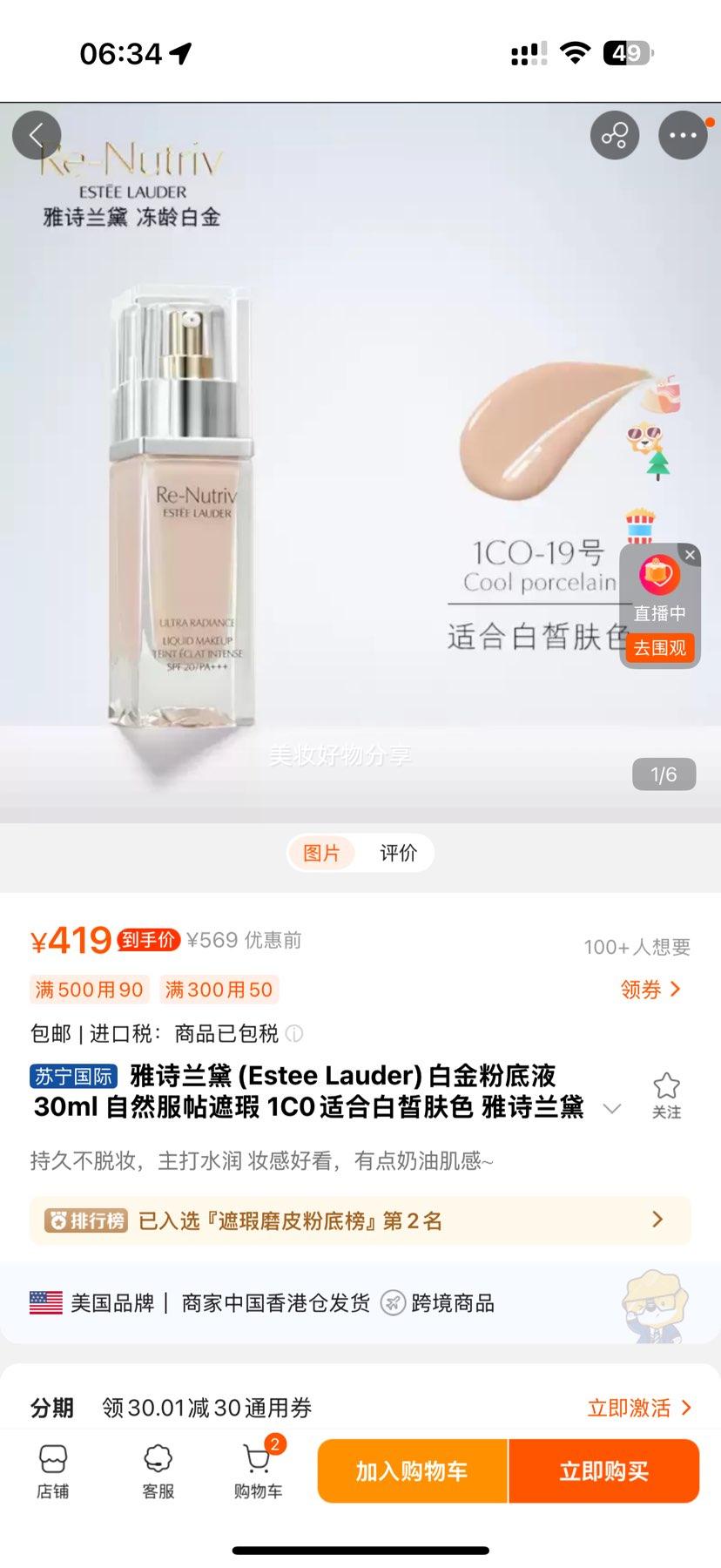Expand the 遮瑕磨皮粉底榜 ranking details

[x=657, y=1220]
